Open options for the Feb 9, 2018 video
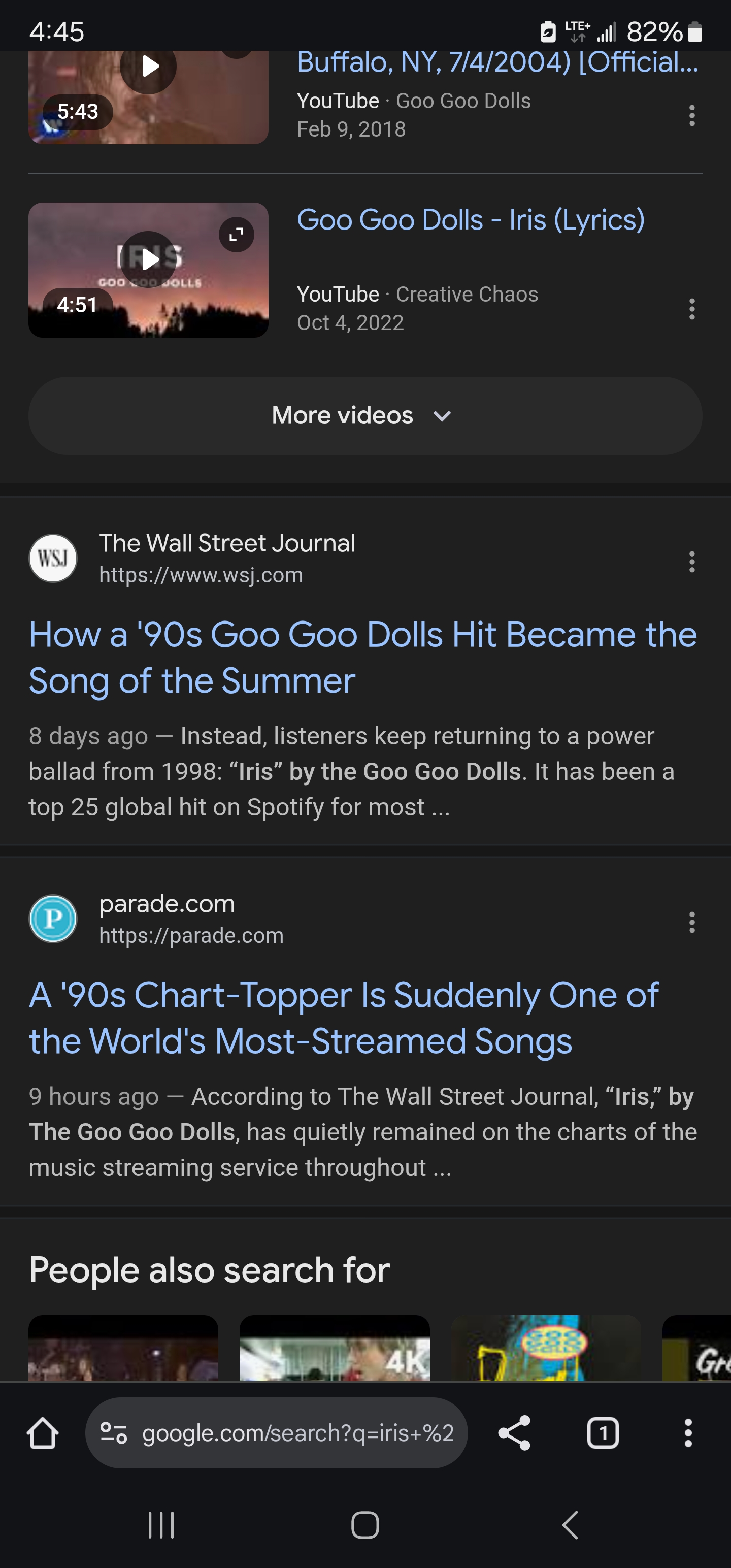731x1568 pixels. pyautogui.click(x=691, y=115)
